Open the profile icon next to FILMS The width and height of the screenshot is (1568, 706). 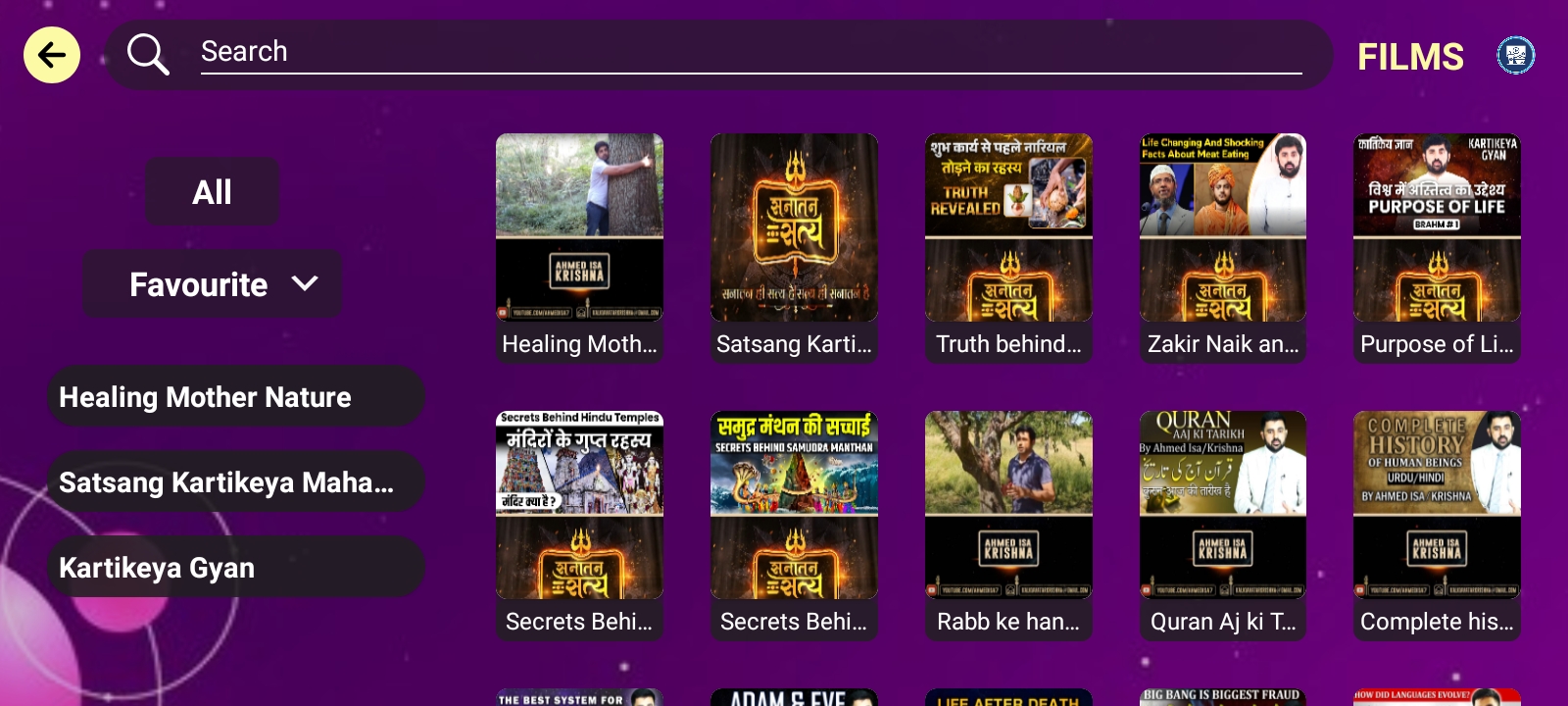1515,55
